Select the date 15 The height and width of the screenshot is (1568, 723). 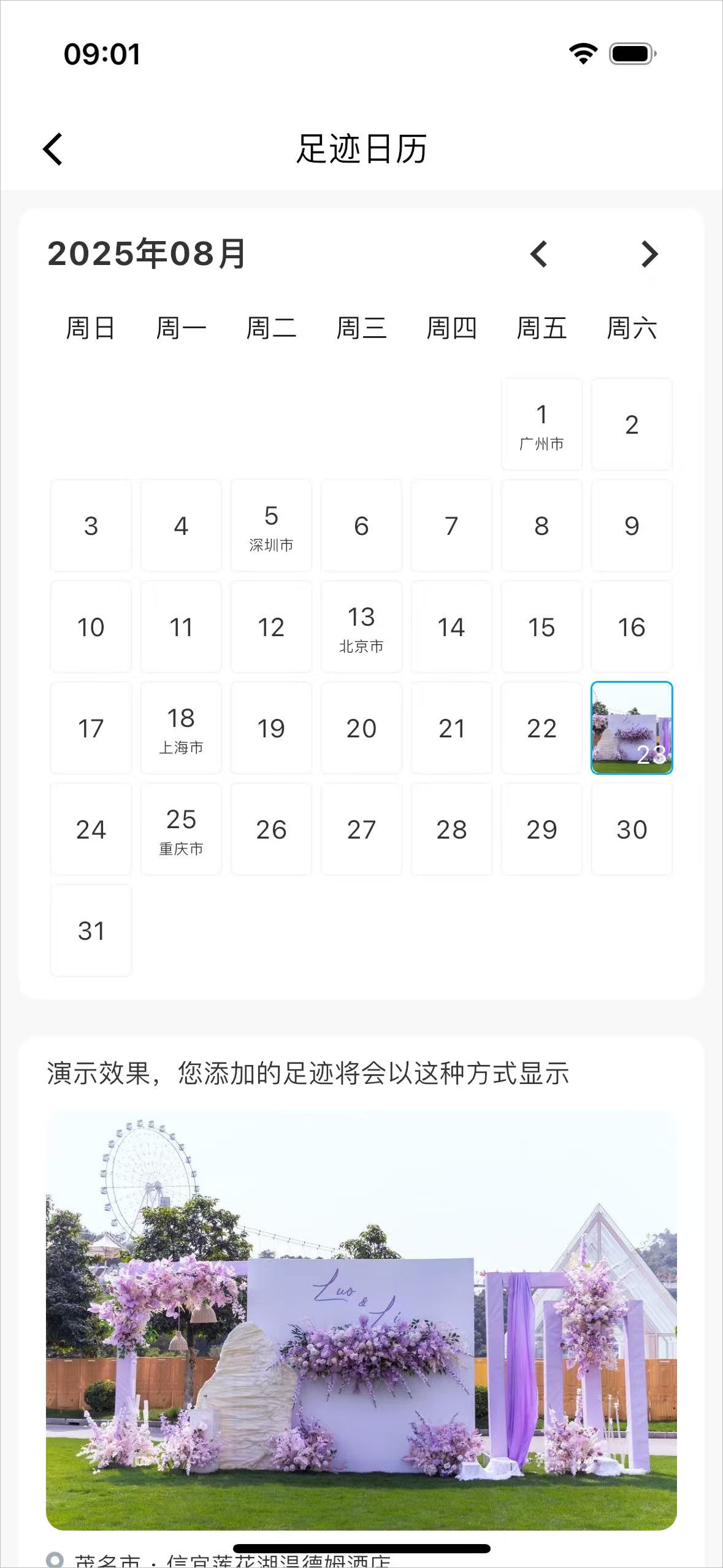(541, 627)
